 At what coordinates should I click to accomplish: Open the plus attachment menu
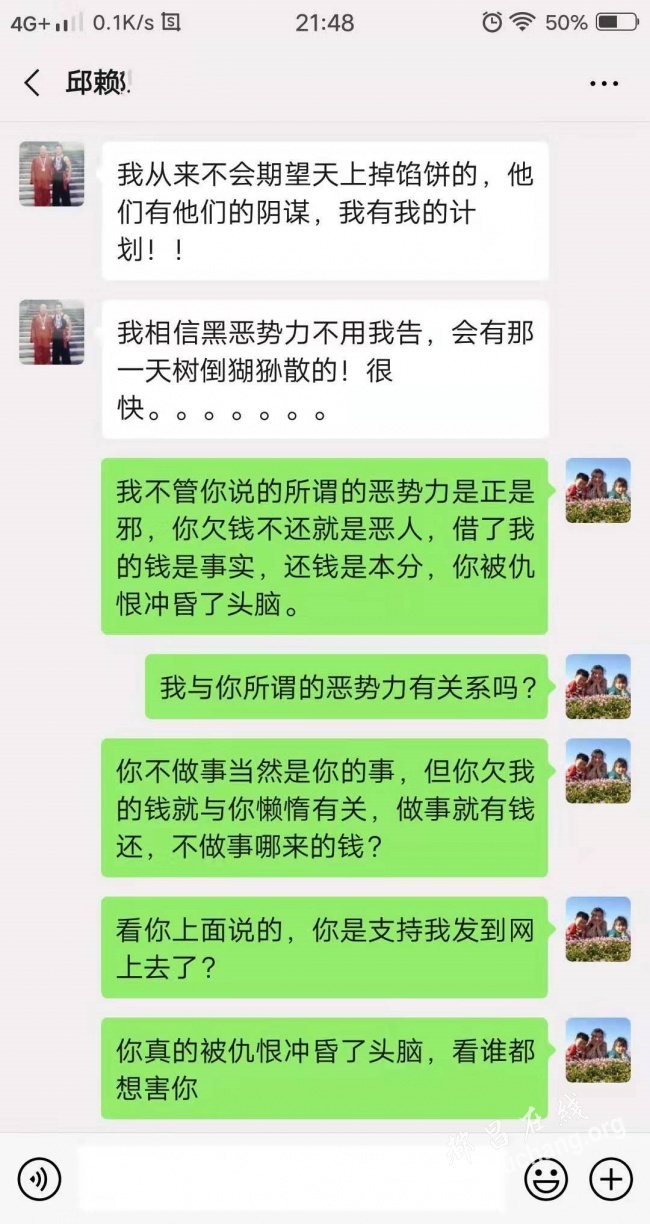[610, 1179]
